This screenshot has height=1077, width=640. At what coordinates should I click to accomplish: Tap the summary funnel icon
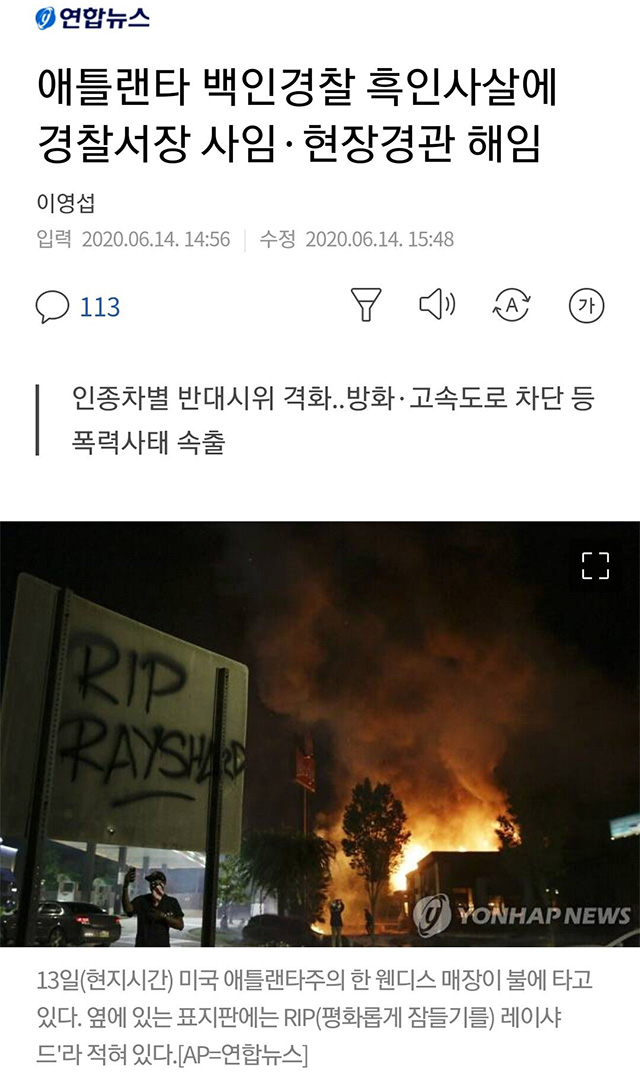click(366, 305)
